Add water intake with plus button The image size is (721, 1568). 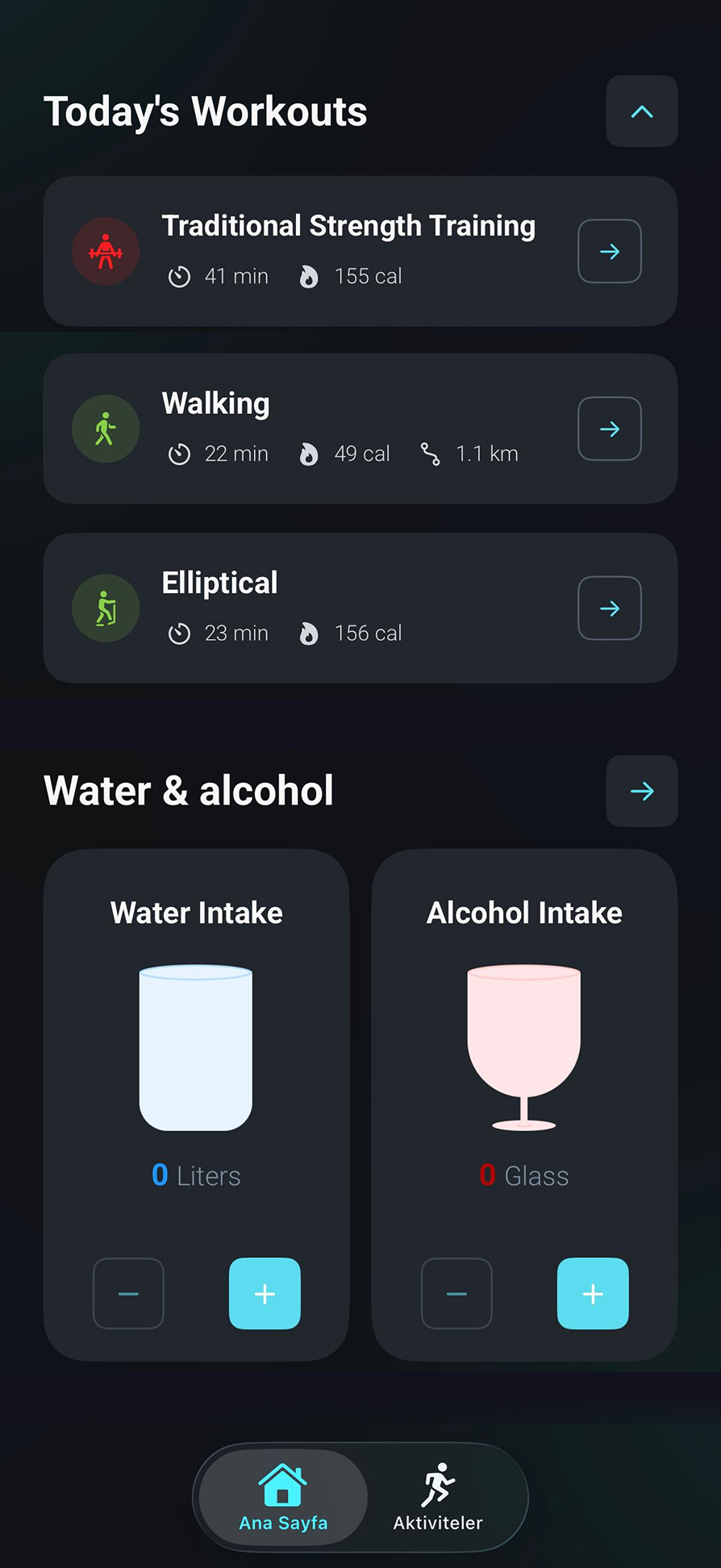point(265,1293)
